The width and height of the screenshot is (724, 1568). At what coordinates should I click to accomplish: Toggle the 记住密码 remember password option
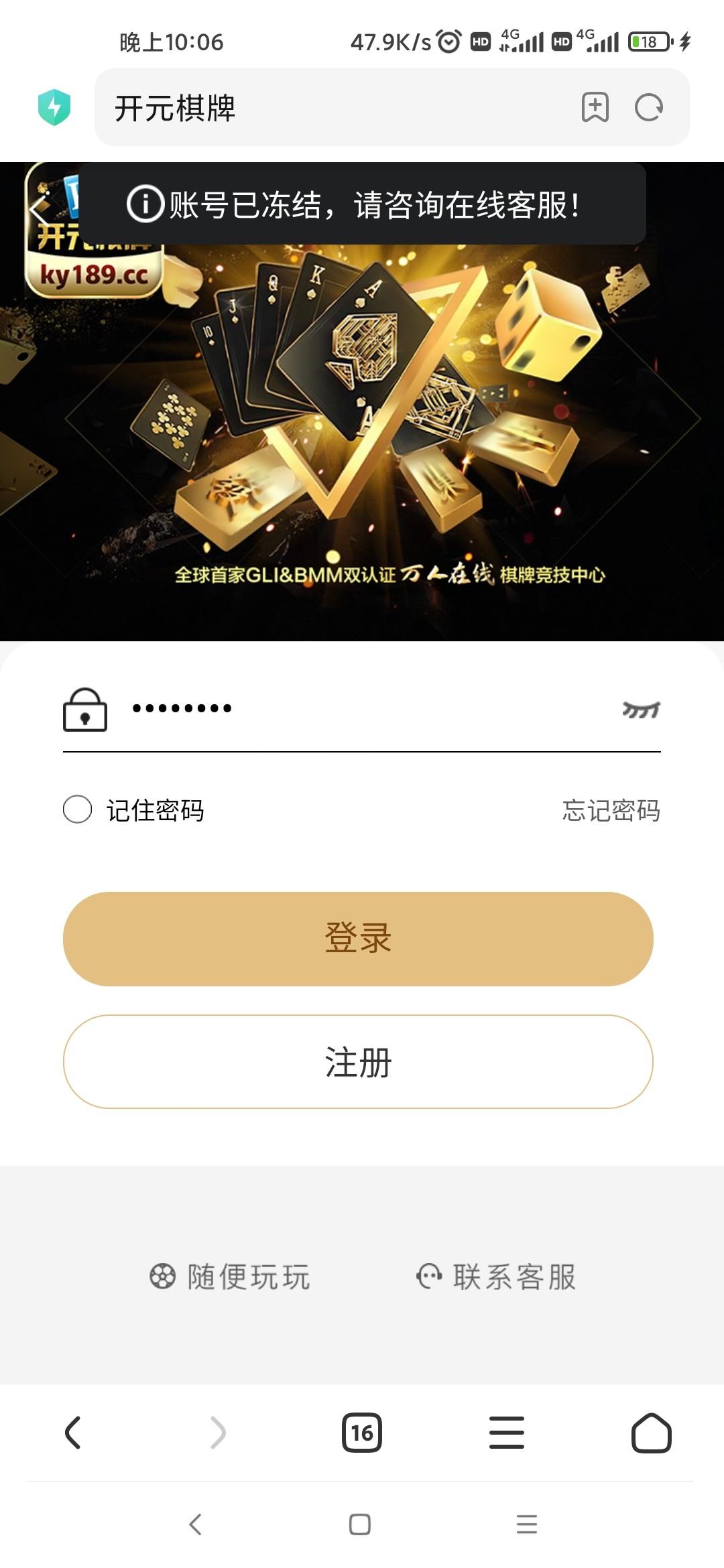(x=78, y=809)
